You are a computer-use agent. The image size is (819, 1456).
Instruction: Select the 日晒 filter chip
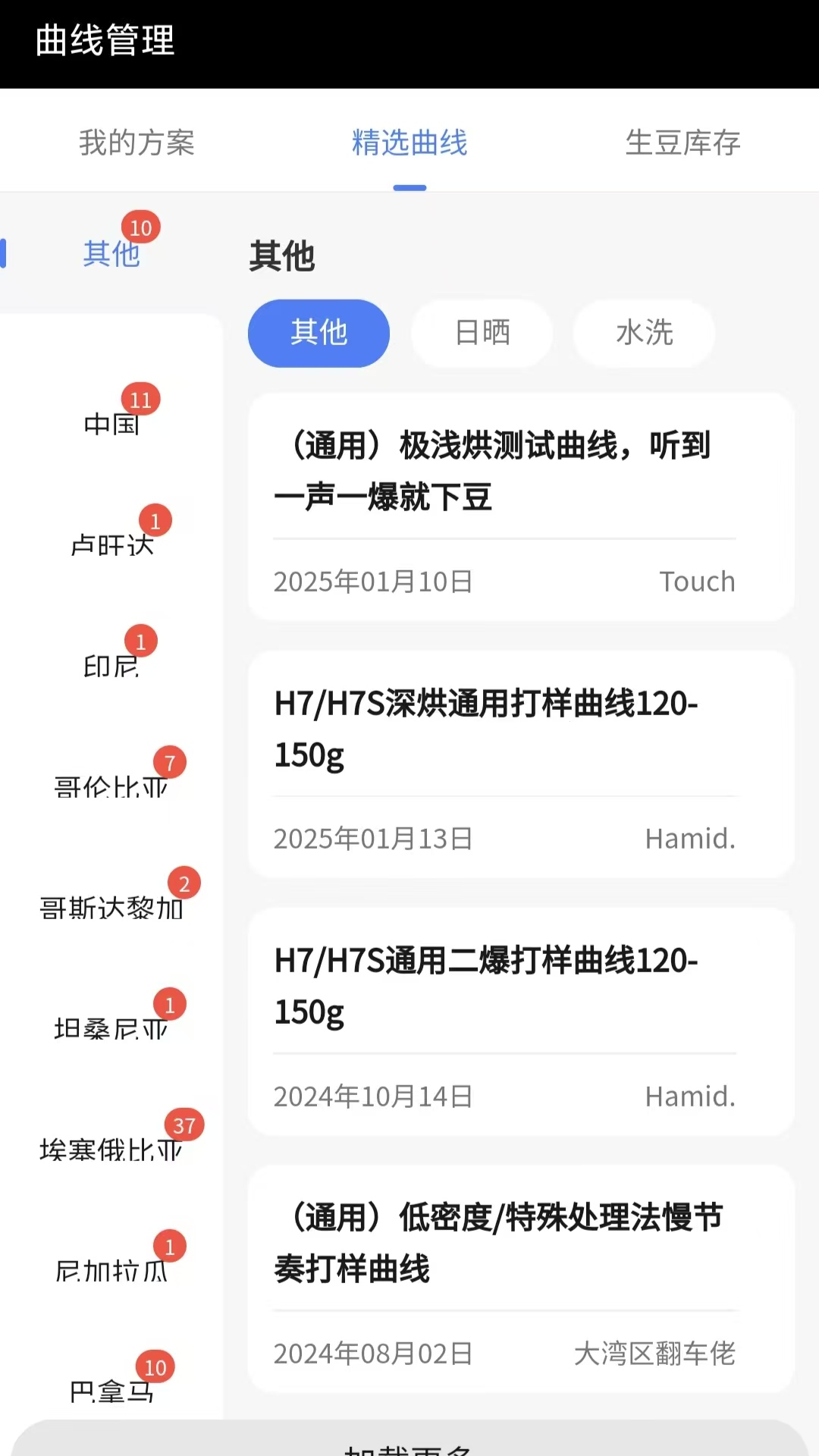(482, 333)
